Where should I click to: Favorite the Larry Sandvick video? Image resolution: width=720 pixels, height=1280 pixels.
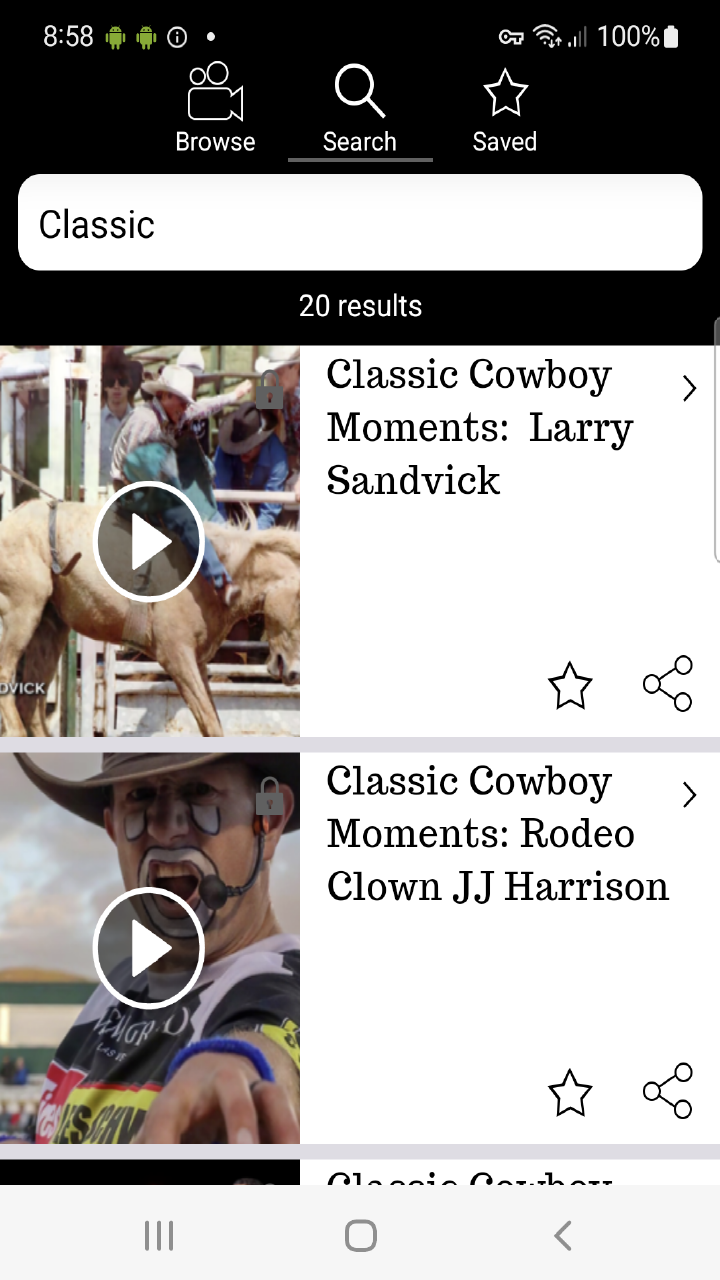click(570, 687)
